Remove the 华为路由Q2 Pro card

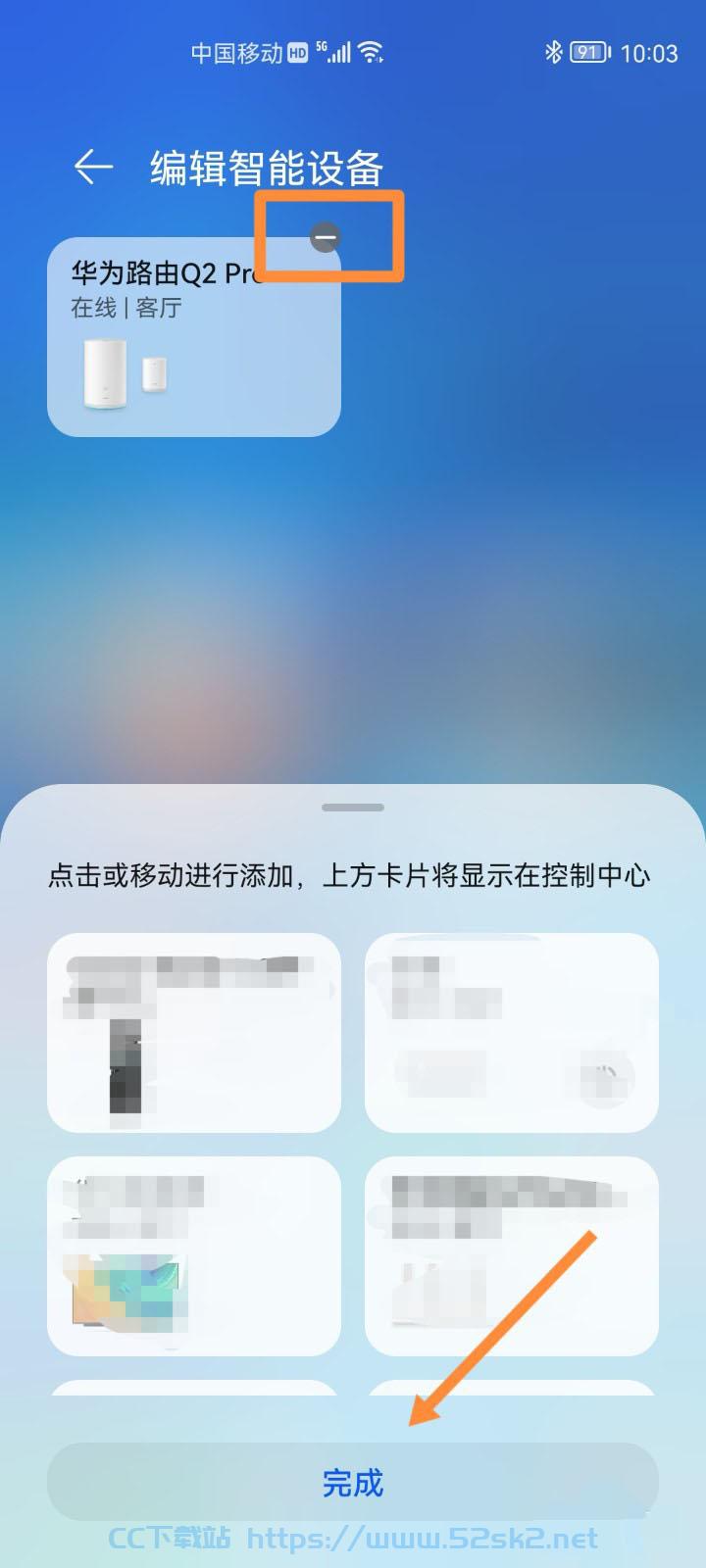pyautogui.click(x=326, y=236)
